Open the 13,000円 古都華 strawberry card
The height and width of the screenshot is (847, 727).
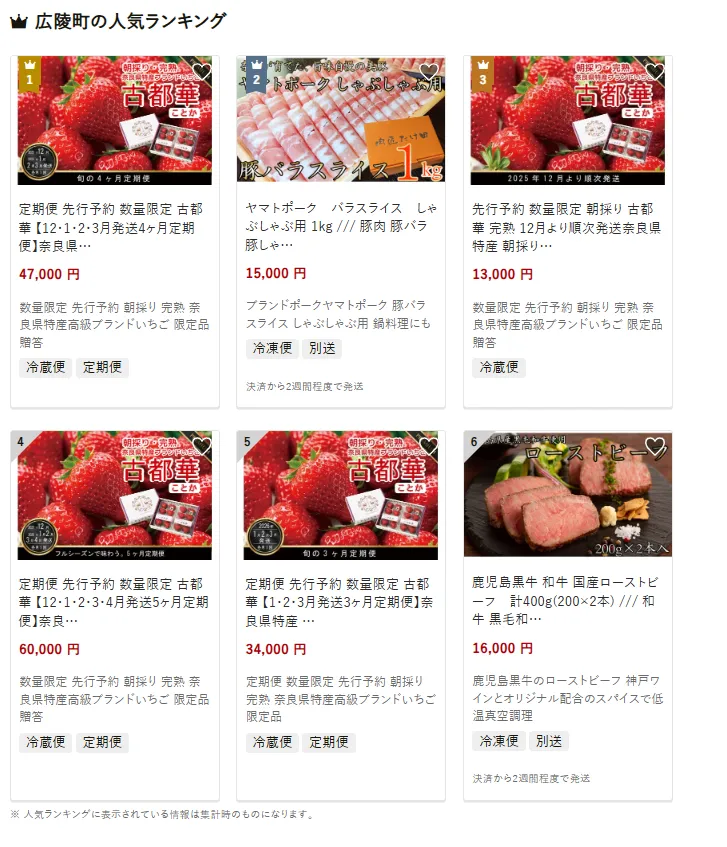coord(567,228)
